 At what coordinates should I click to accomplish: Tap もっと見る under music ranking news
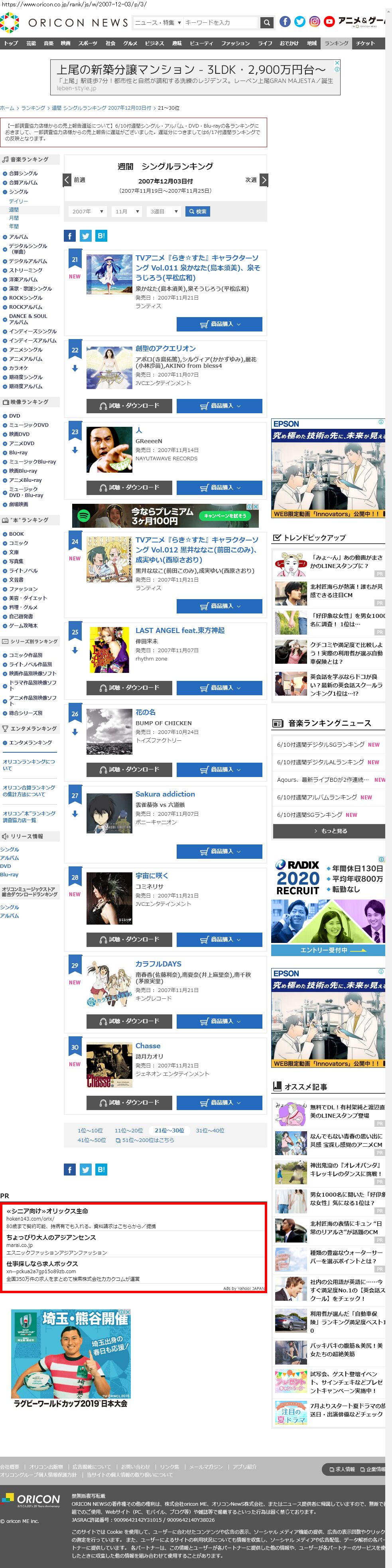click(328, 831)
